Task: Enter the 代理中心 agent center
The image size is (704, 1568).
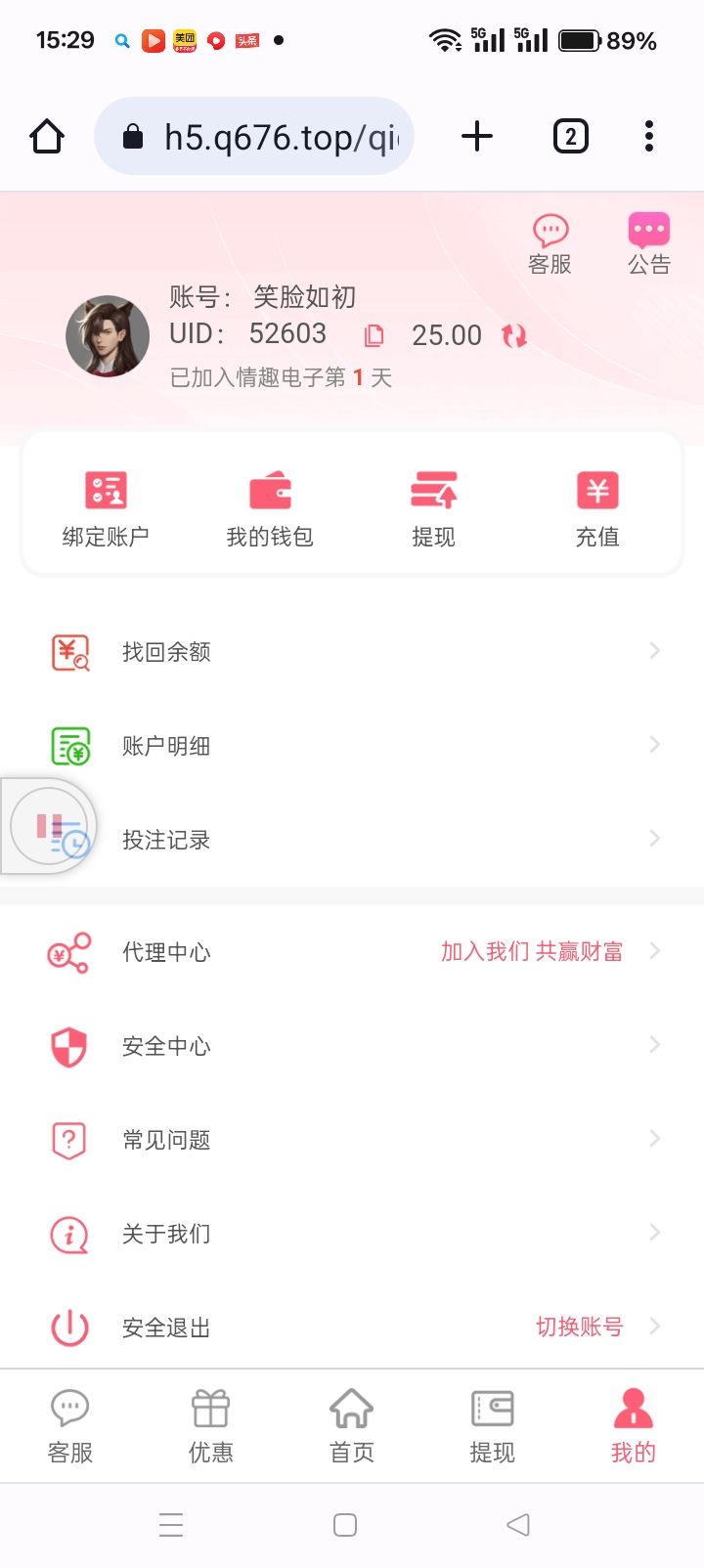Action: [352, 952]
